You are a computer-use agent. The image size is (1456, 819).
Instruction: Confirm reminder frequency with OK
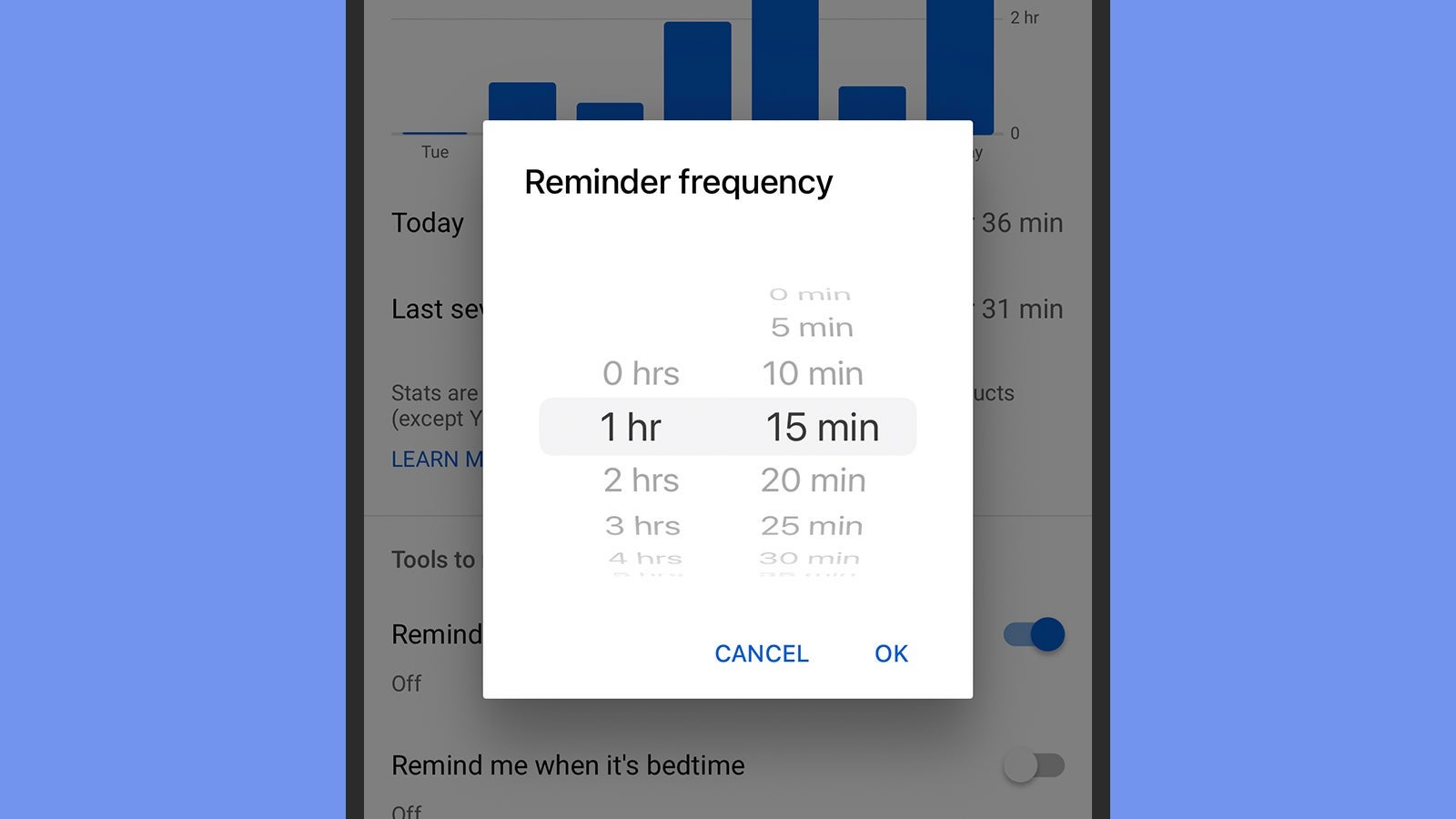pyautogui.click(x=891, y=653)
